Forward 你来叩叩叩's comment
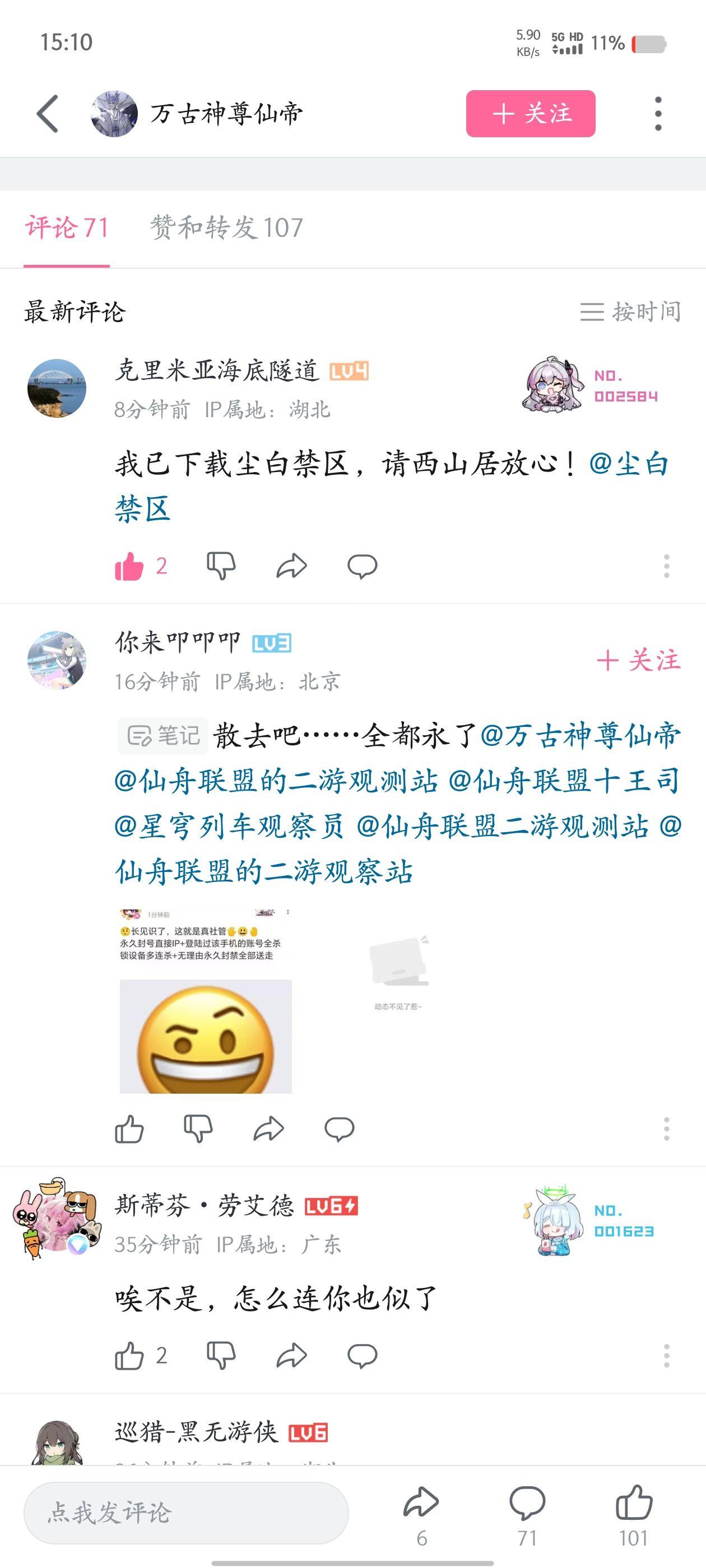This screenshot has height=1568, width=706. coord(268,1129)
